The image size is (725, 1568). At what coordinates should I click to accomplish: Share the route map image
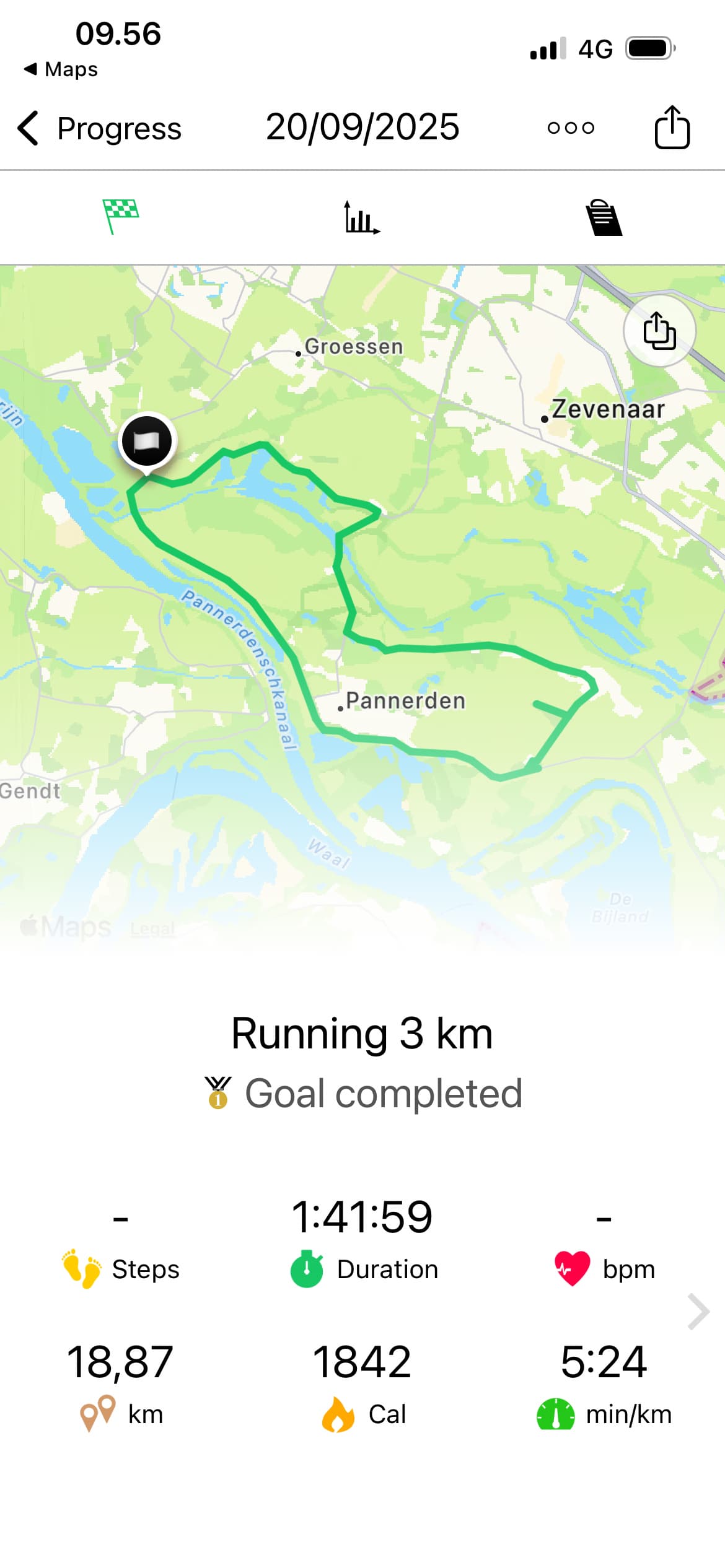point(659,331)
